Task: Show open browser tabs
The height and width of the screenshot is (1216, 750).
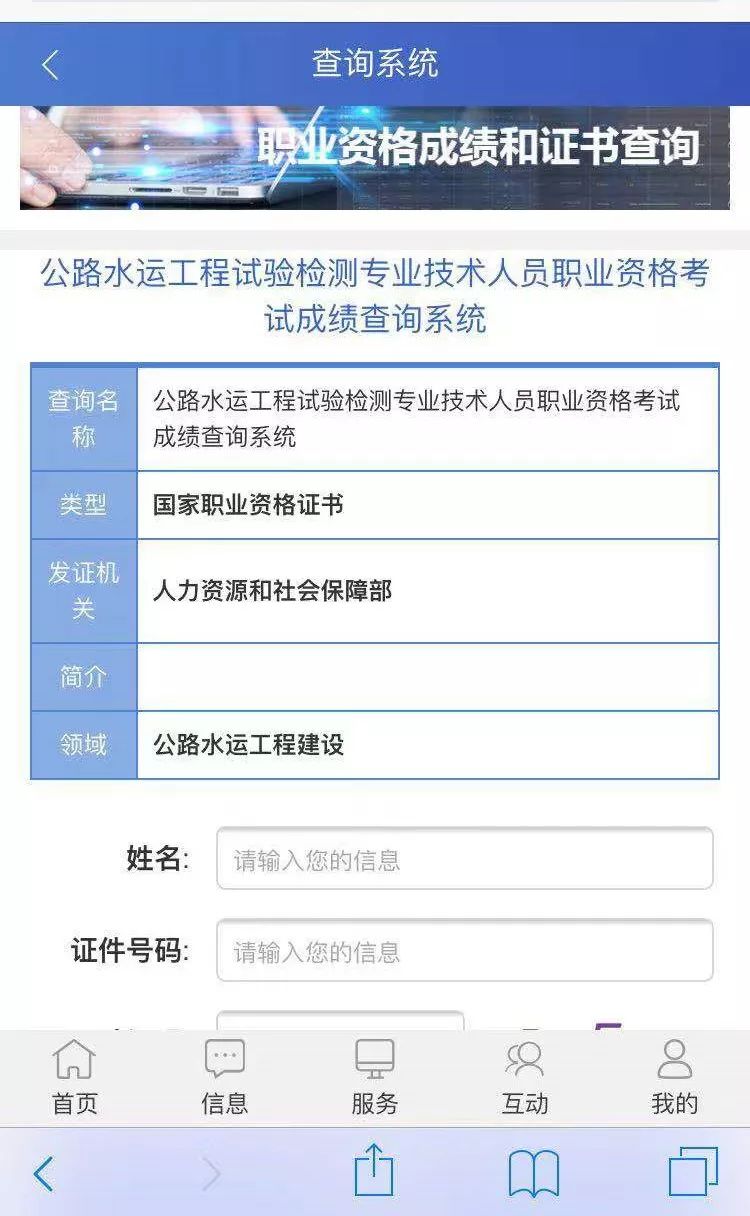Action: pos(693,1171)
